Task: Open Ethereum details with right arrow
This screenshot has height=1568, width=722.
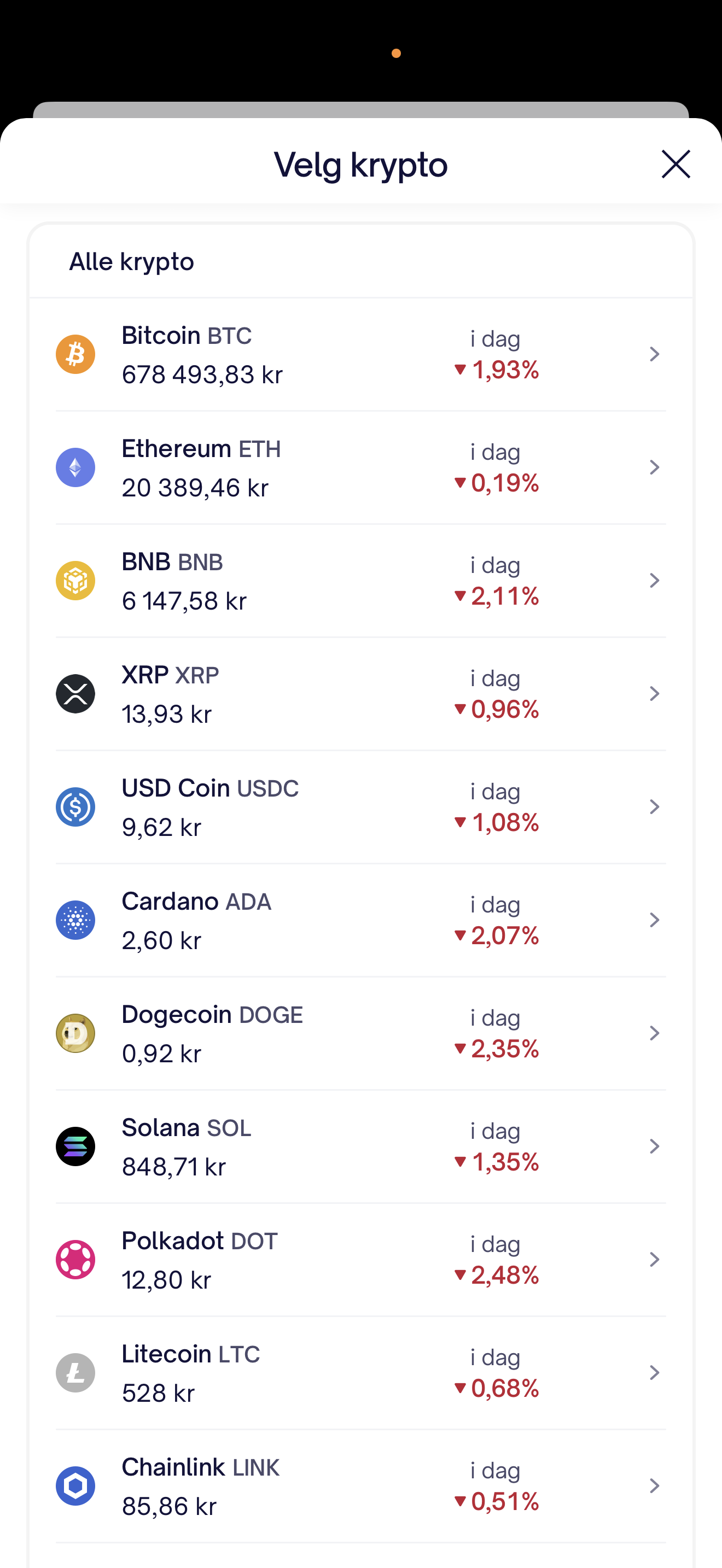Action: 654,467
